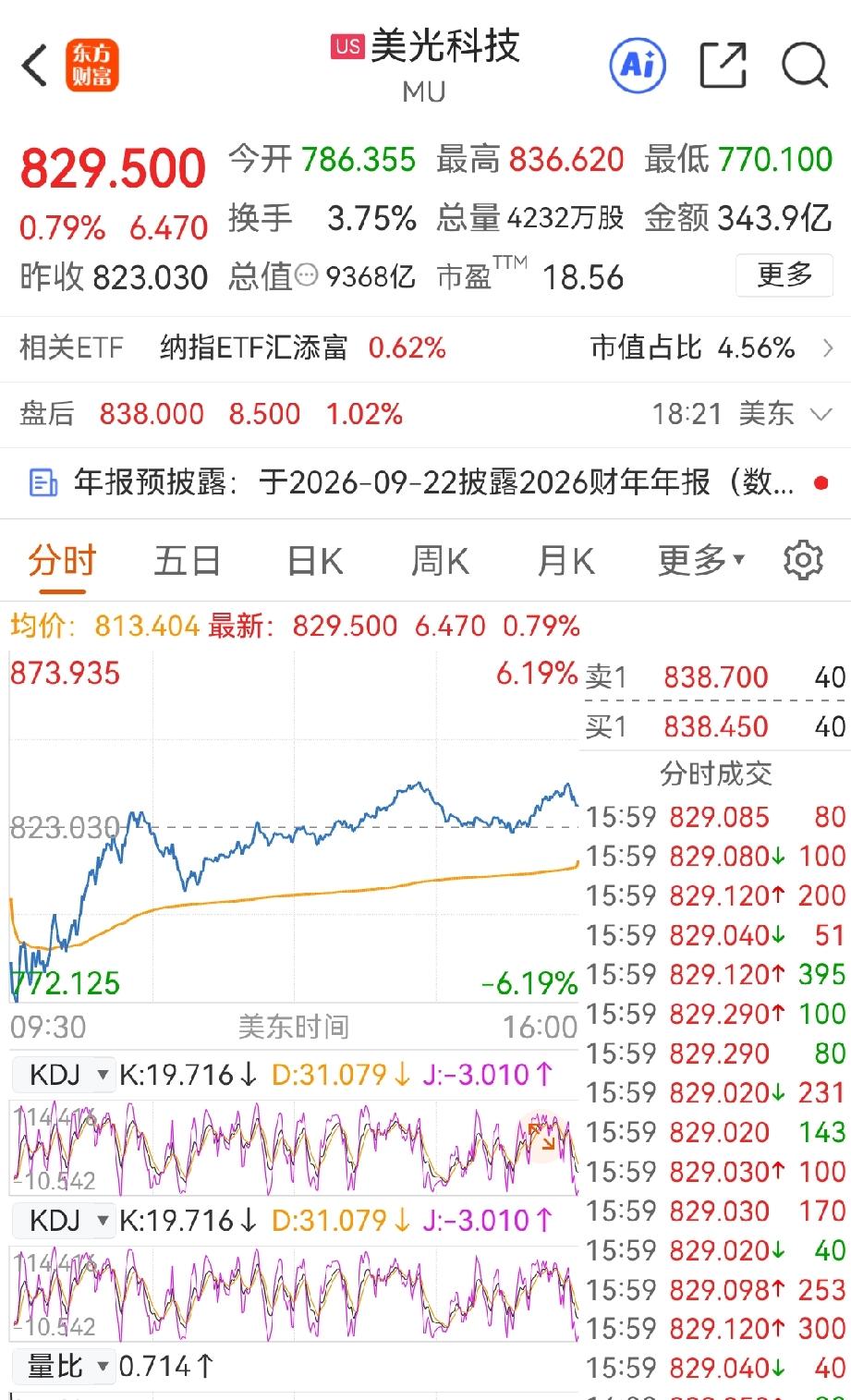Switch to the 月K chart tab
Screen dimensions: 851x1400
(565, 561)
